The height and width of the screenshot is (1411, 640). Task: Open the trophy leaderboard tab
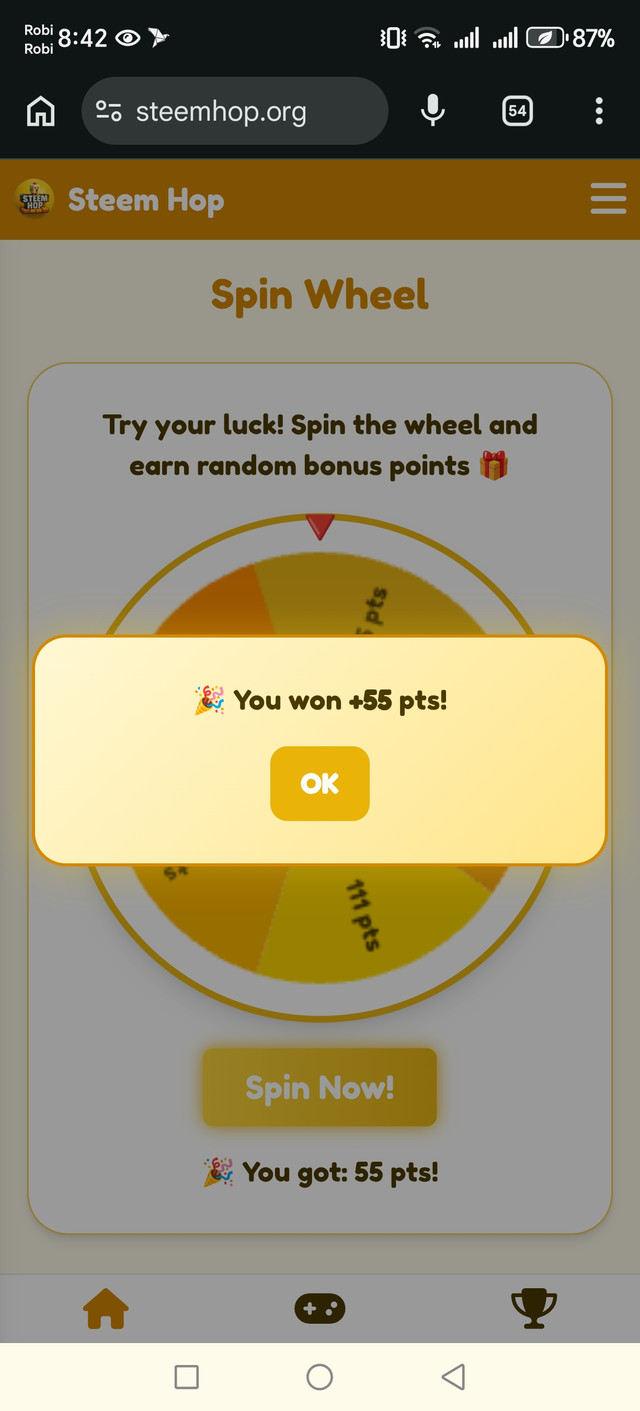coord(533,1307)
